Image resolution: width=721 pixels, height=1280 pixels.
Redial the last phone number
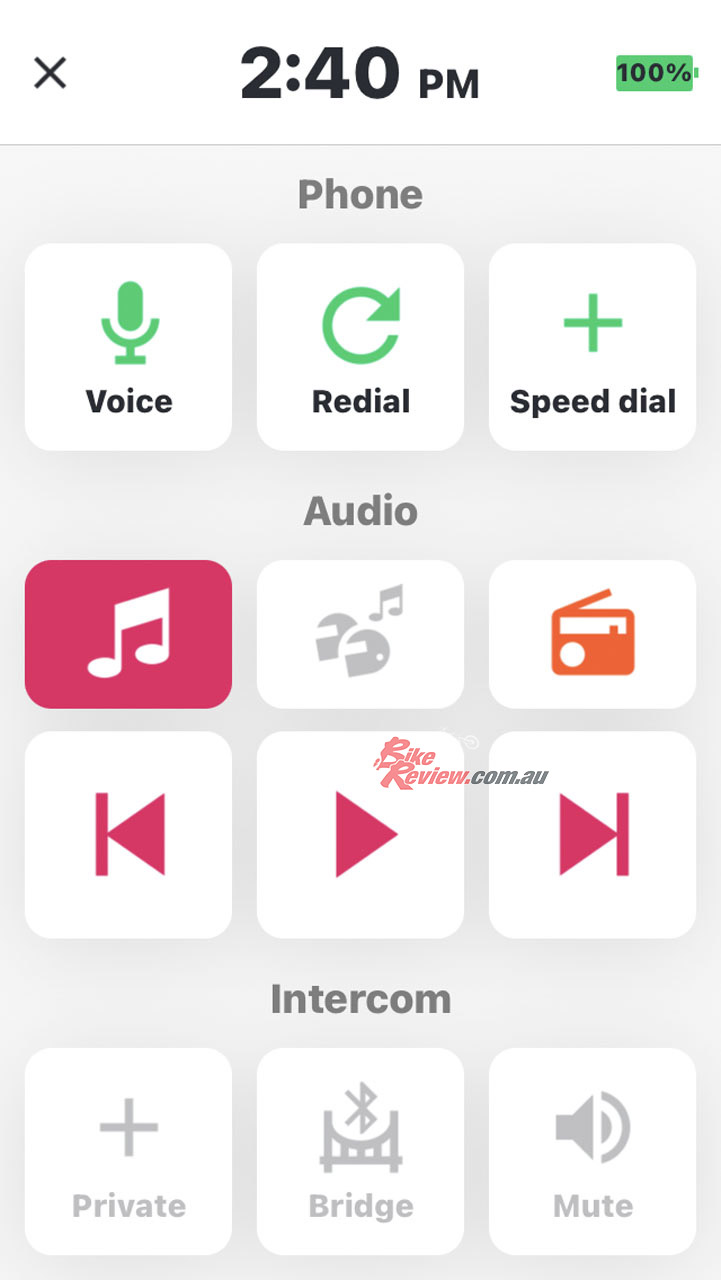click(360, 347)
